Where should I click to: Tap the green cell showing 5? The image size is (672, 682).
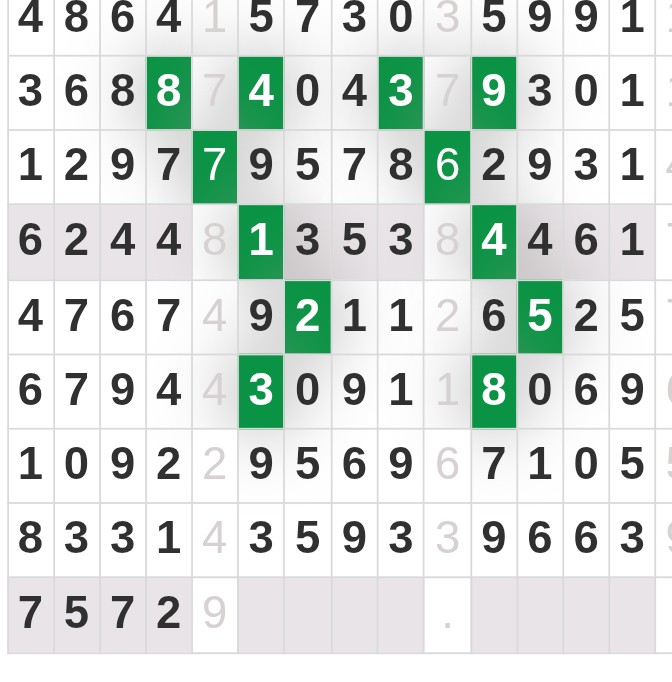[x=540, y=316]
